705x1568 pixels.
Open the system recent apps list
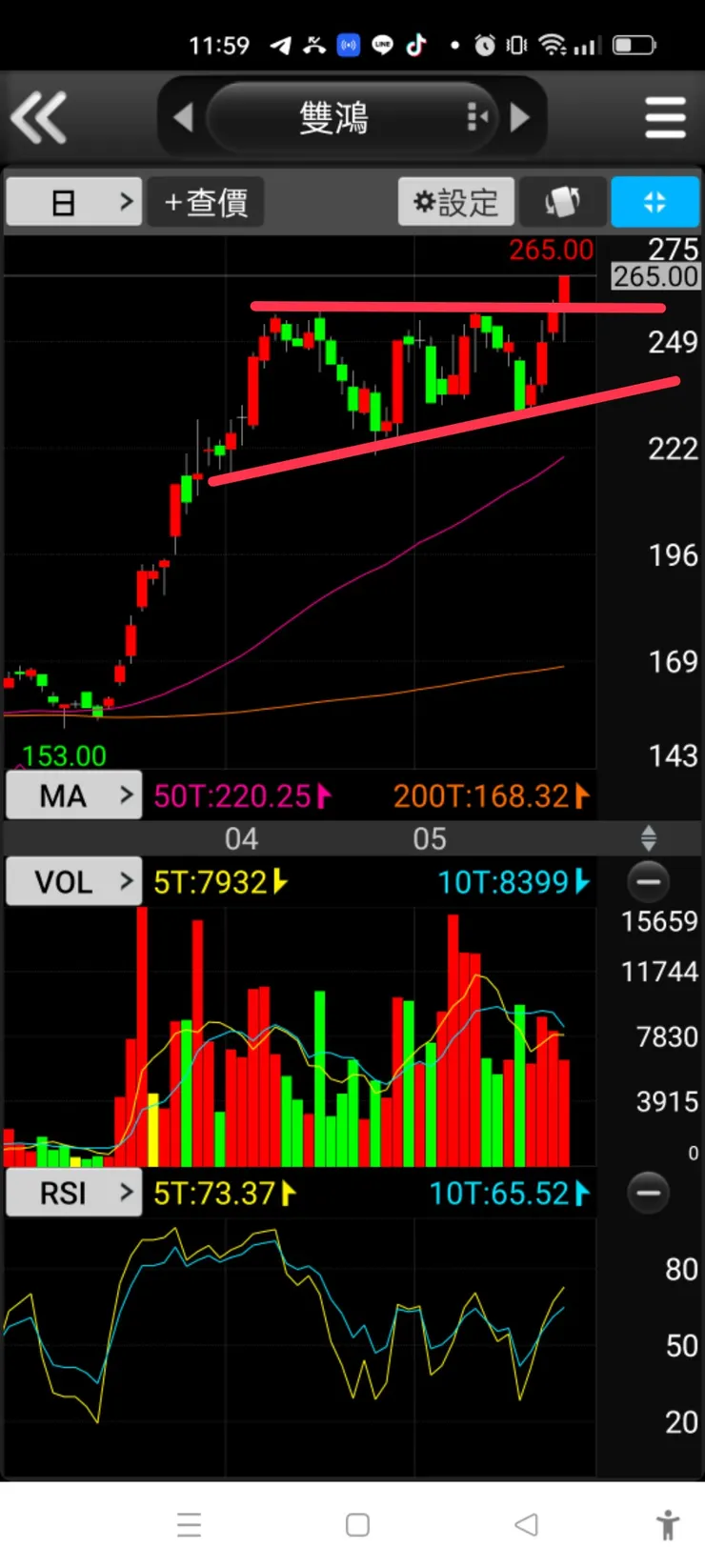click(189, 1525)
